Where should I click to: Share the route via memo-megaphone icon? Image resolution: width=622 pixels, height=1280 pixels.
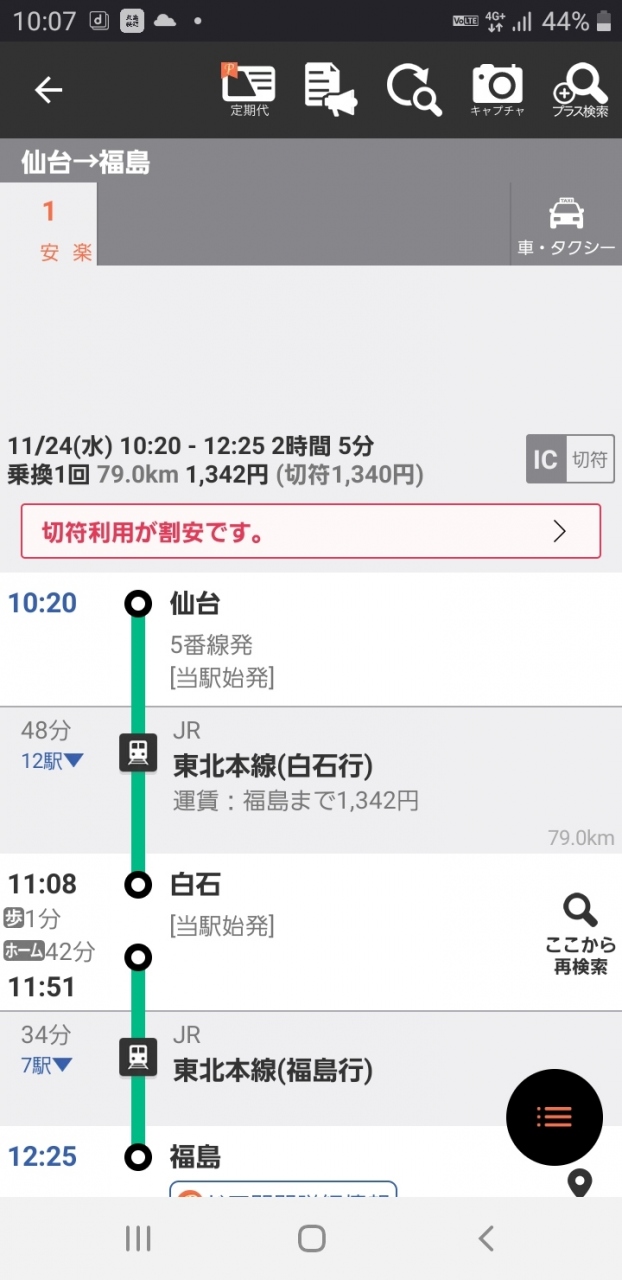pyautogui.click(x=331, y=90)
